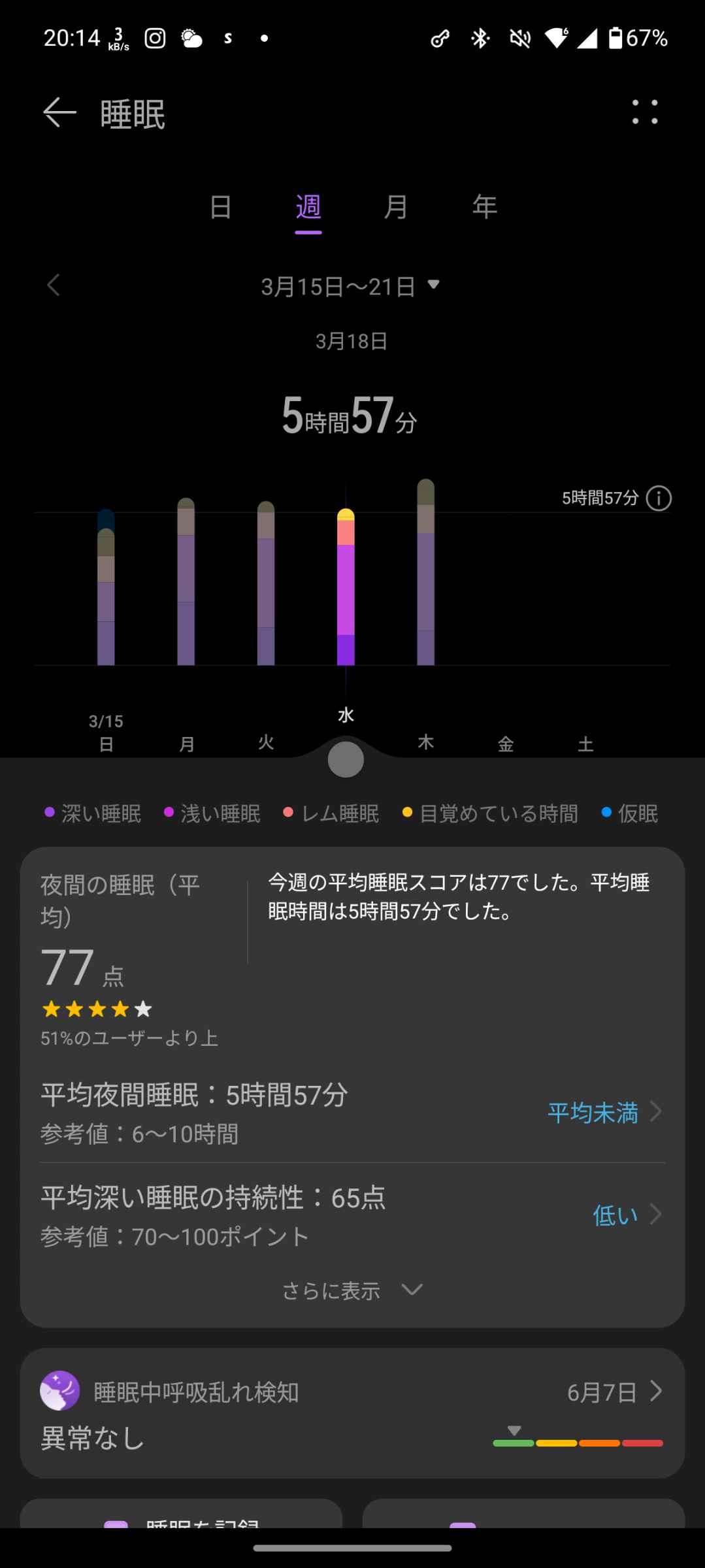Expand さらに表示 to show more
The width and height of the screenshot is (705, 1568).
(352, 1290)
